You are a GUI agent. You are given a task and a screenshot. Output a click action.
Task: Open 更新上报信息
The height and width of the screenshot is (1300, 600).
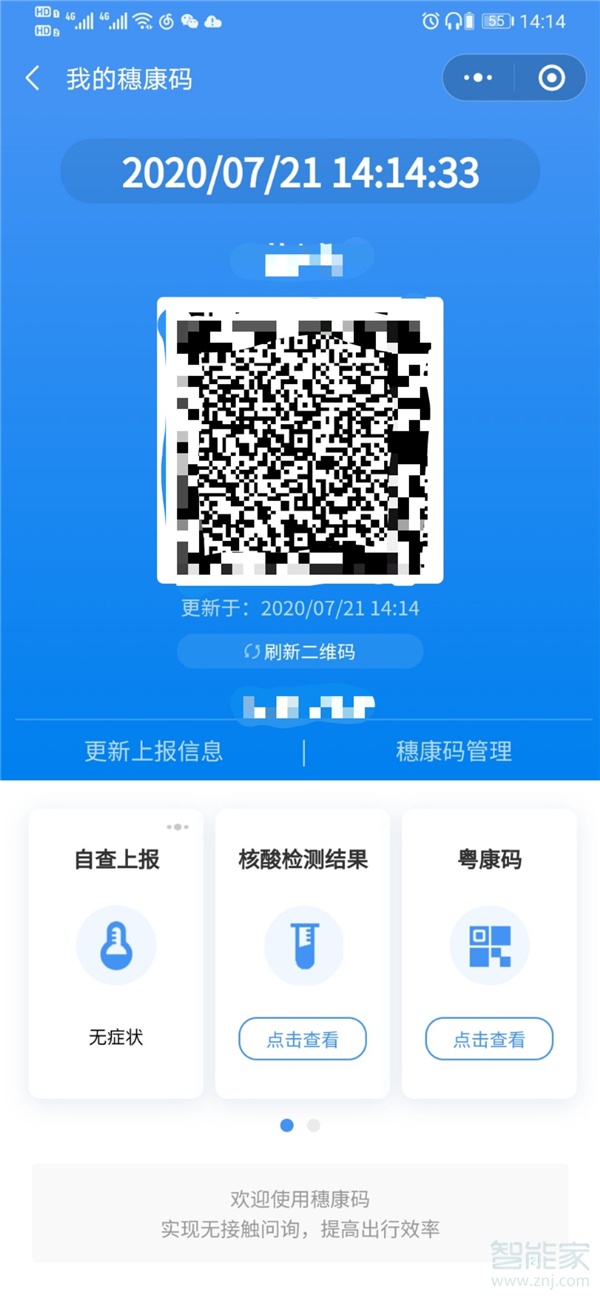click(x=153, y=751)
